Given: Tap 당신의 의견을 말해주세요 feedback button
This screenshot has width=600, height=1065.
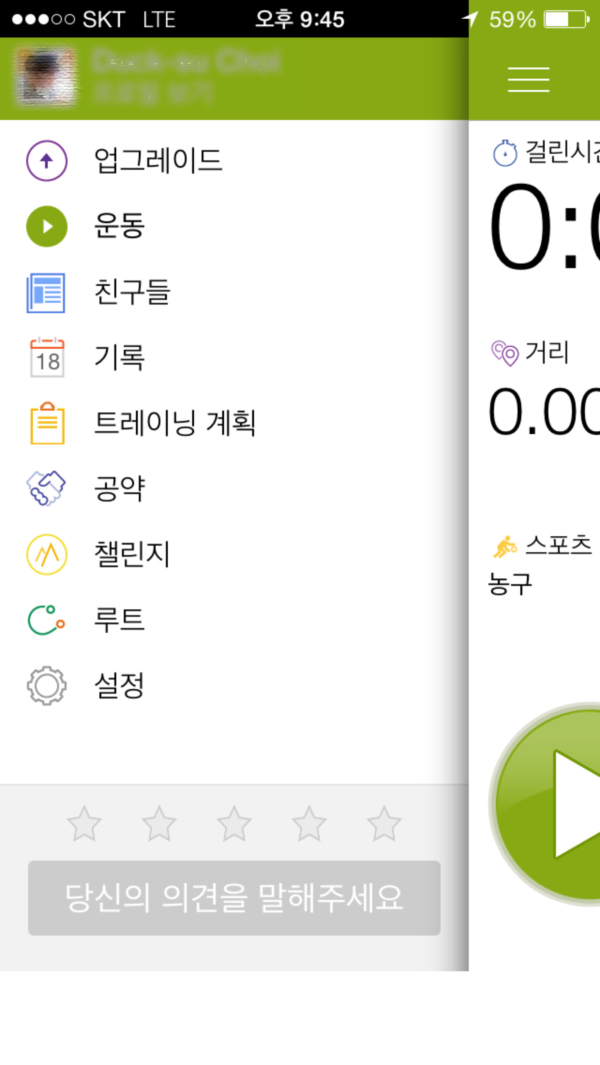Looking at the screenshot, I should click(234, 898).
